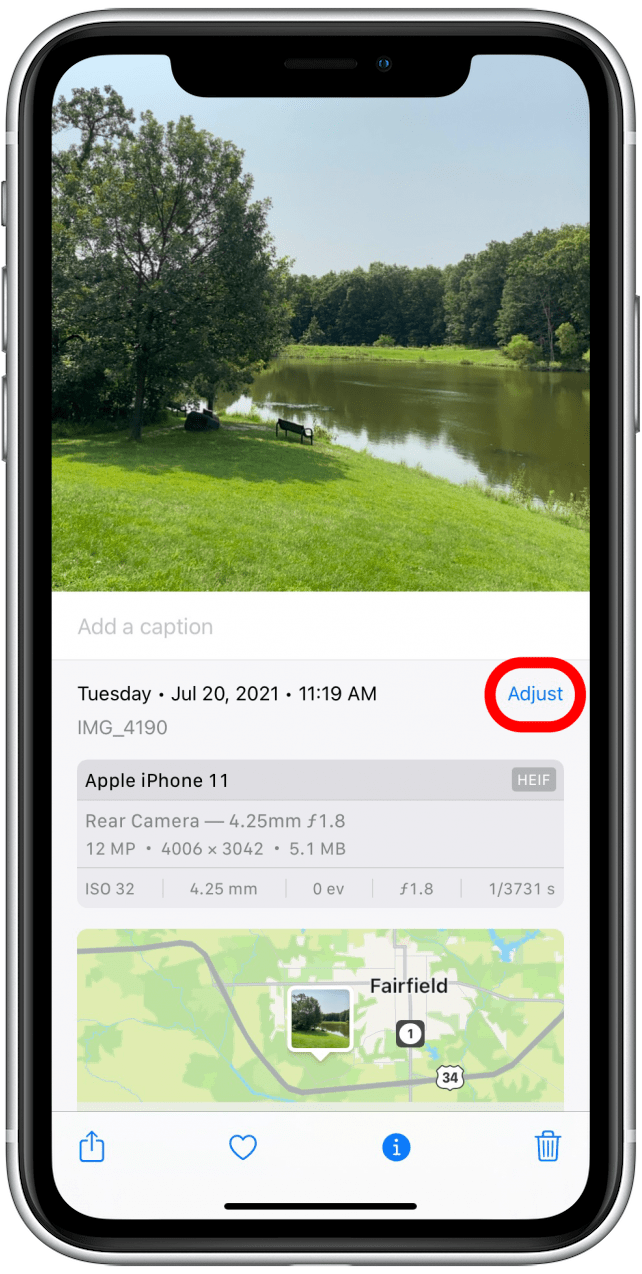The width and height of the screenshot is (642, 1274).
Task: Tap the pond photo at the top
Action: click(320, 340)
